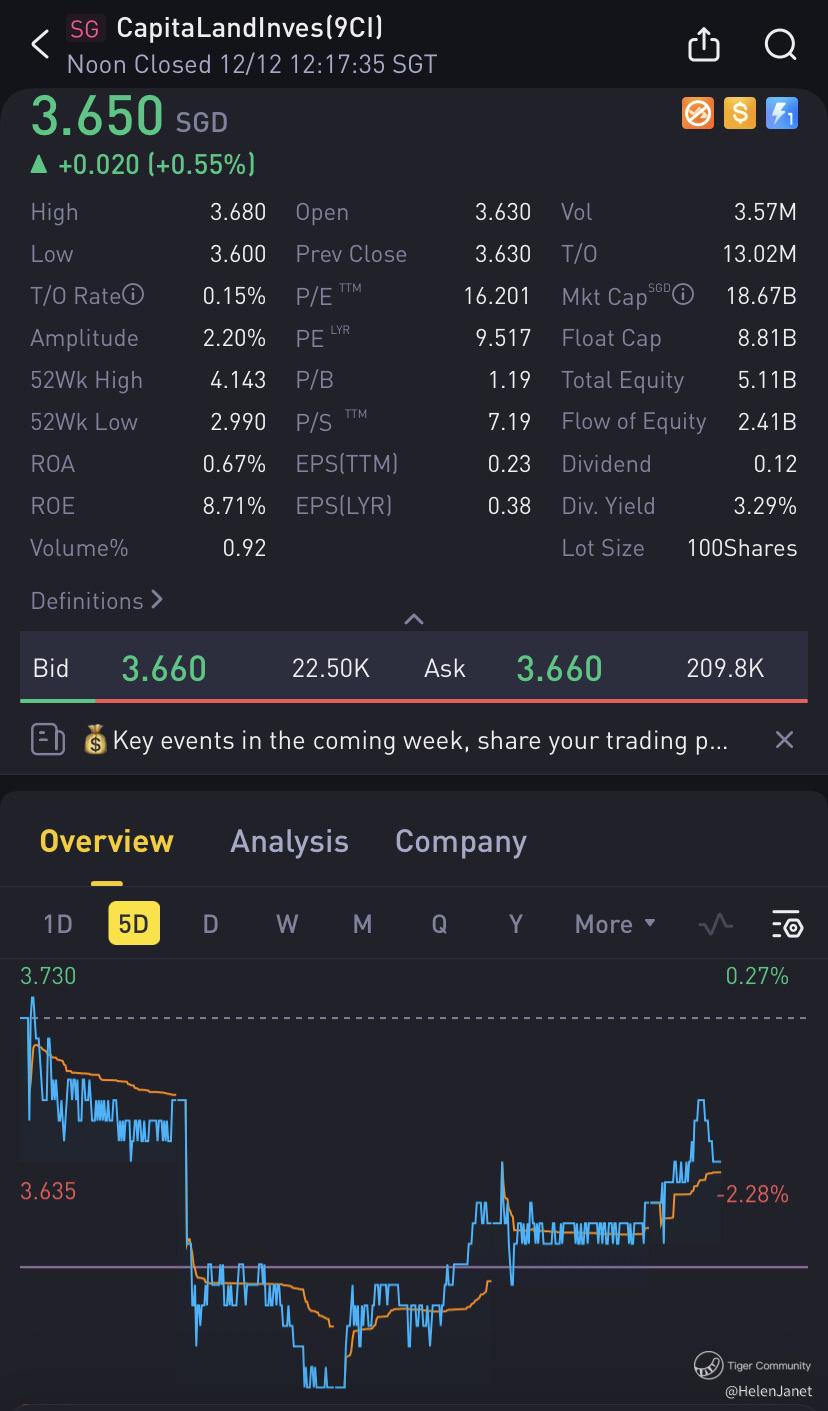This screenshot has height=1411, width=828.
Task: Show the yearly Y chart
Action: pyautogui.click(x=515, y=924)
